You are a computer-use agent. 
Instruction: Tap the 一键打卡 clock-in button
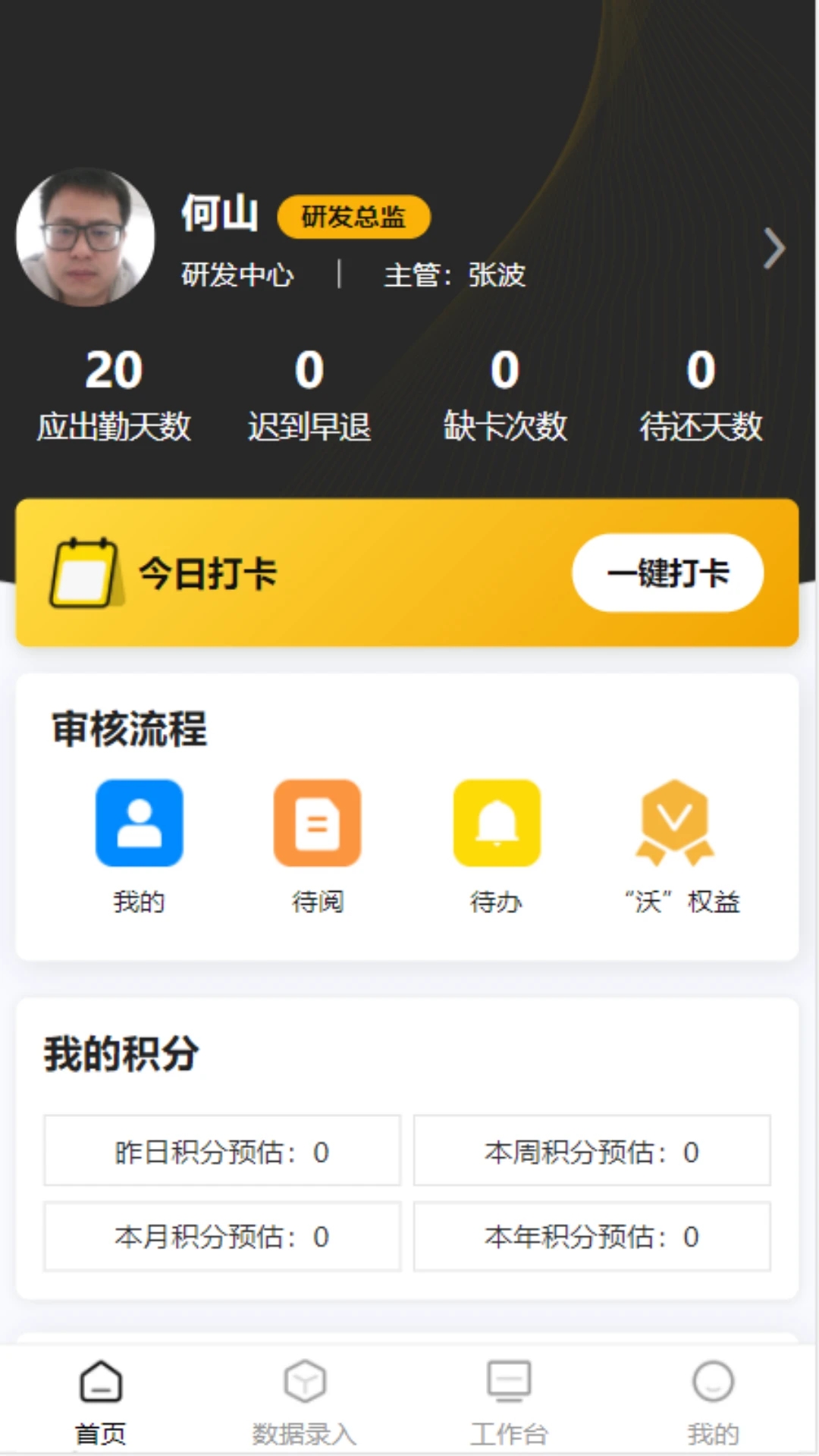[668, 574]
